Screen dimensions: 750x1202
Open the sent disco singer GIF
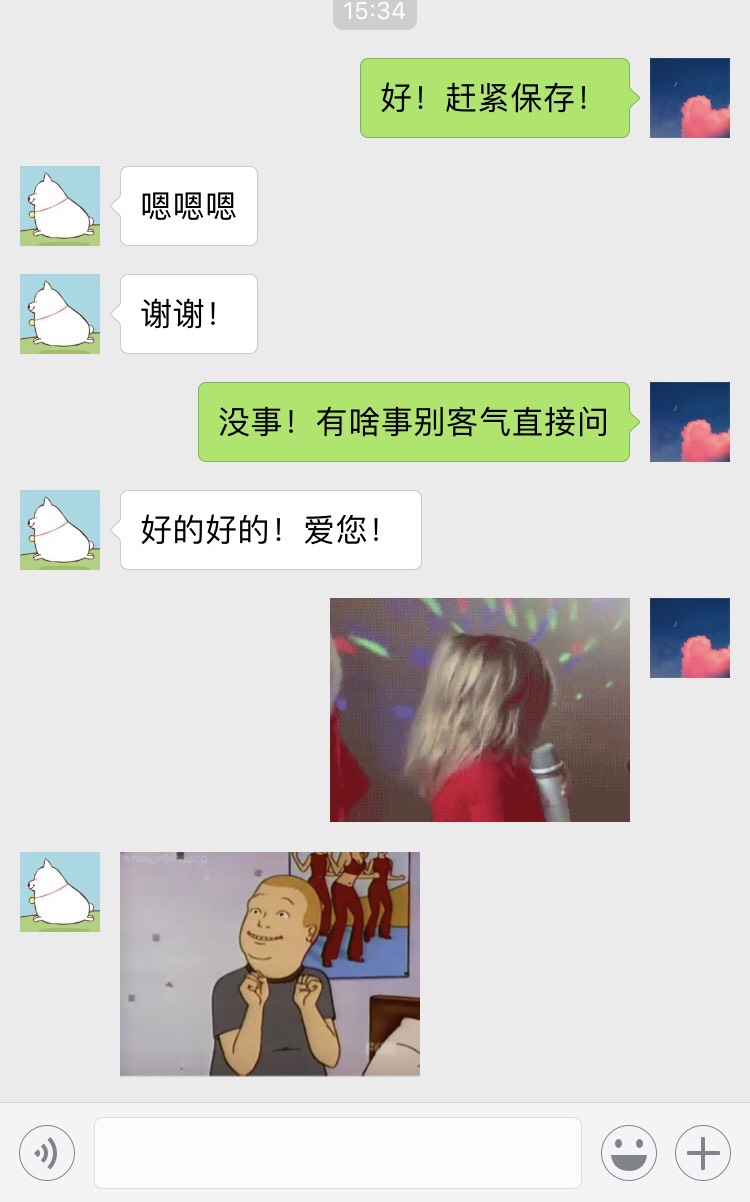tap(480, 710)
